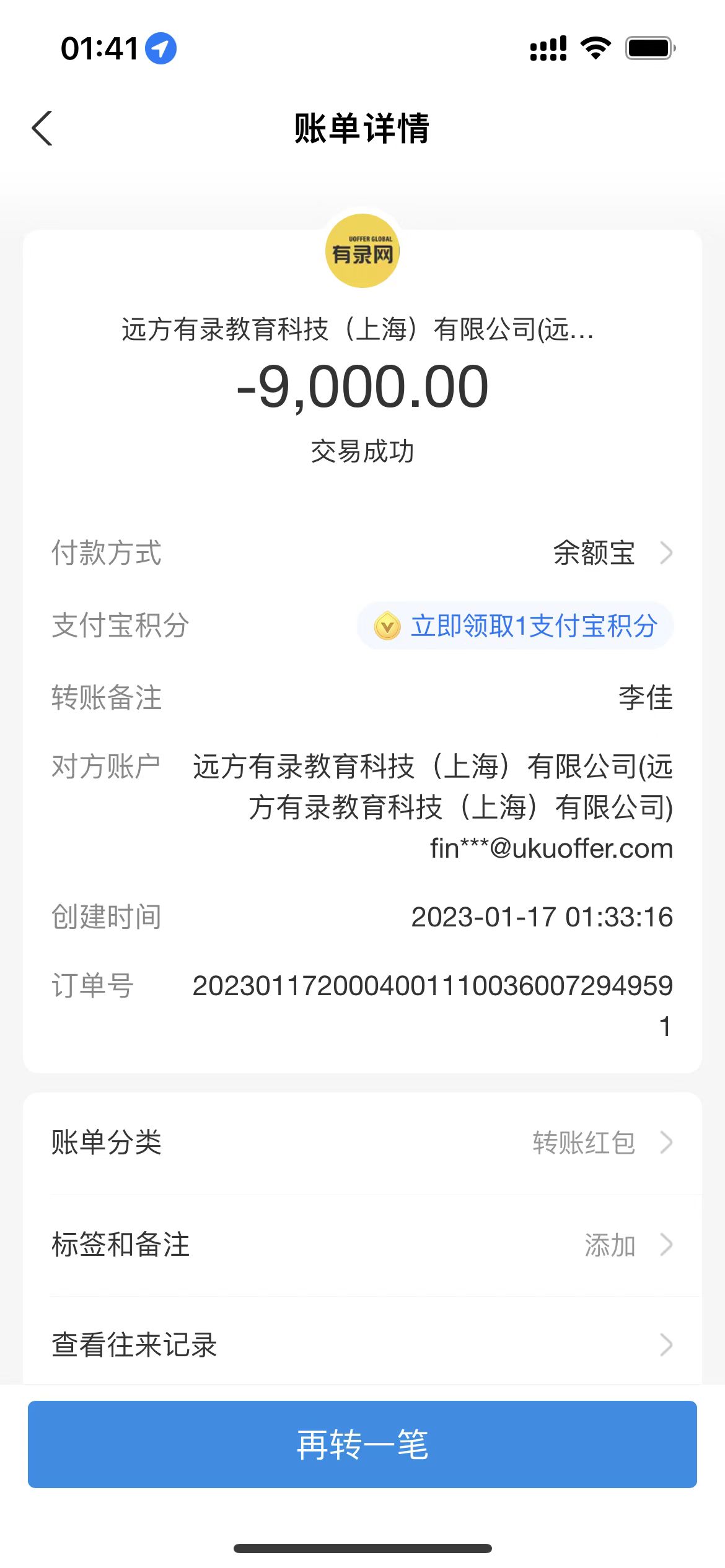Open the 有录网 merchant avatar

point(362,251)
